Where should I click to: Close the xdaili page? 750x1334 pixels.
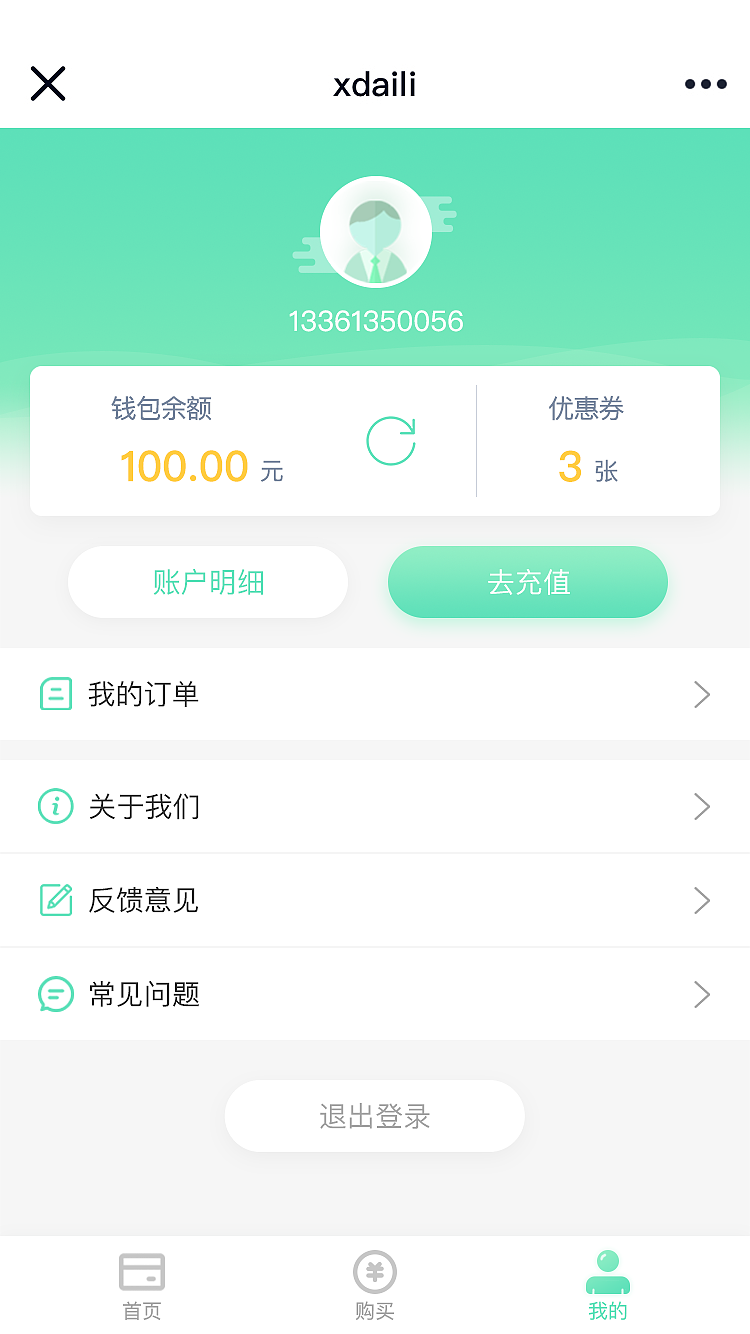[x=48, y=84]
